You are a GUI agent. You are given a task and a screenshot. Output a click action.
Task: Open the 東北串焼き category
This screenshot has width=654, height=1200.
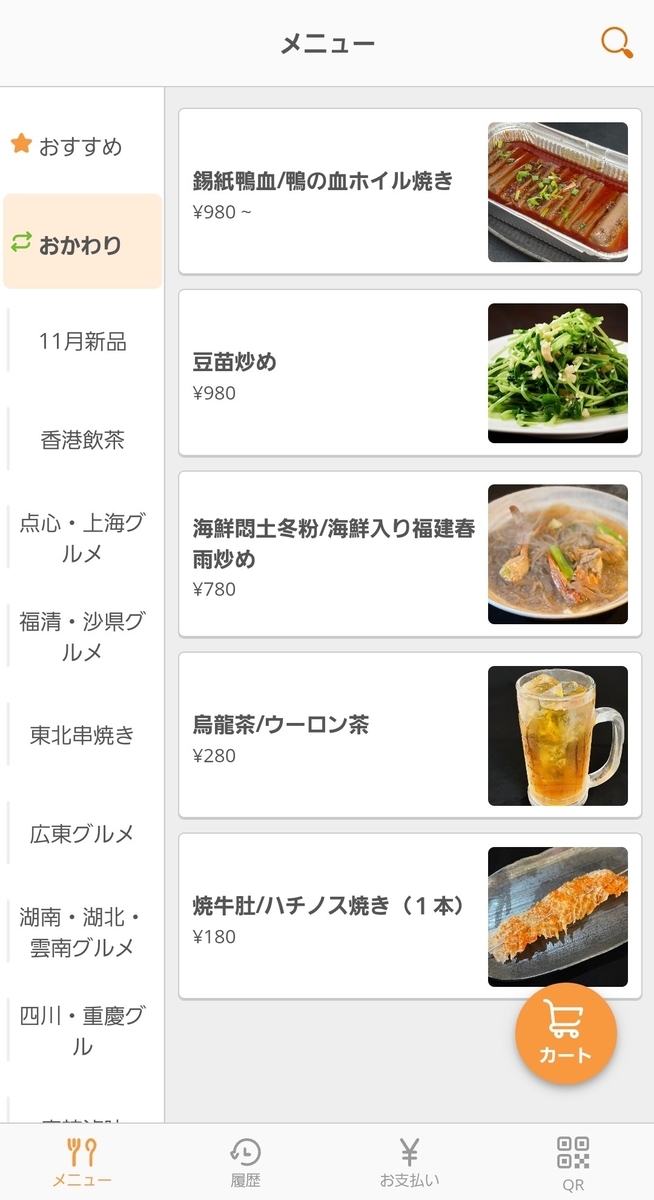pyautogui.click(x=82, y=735)
